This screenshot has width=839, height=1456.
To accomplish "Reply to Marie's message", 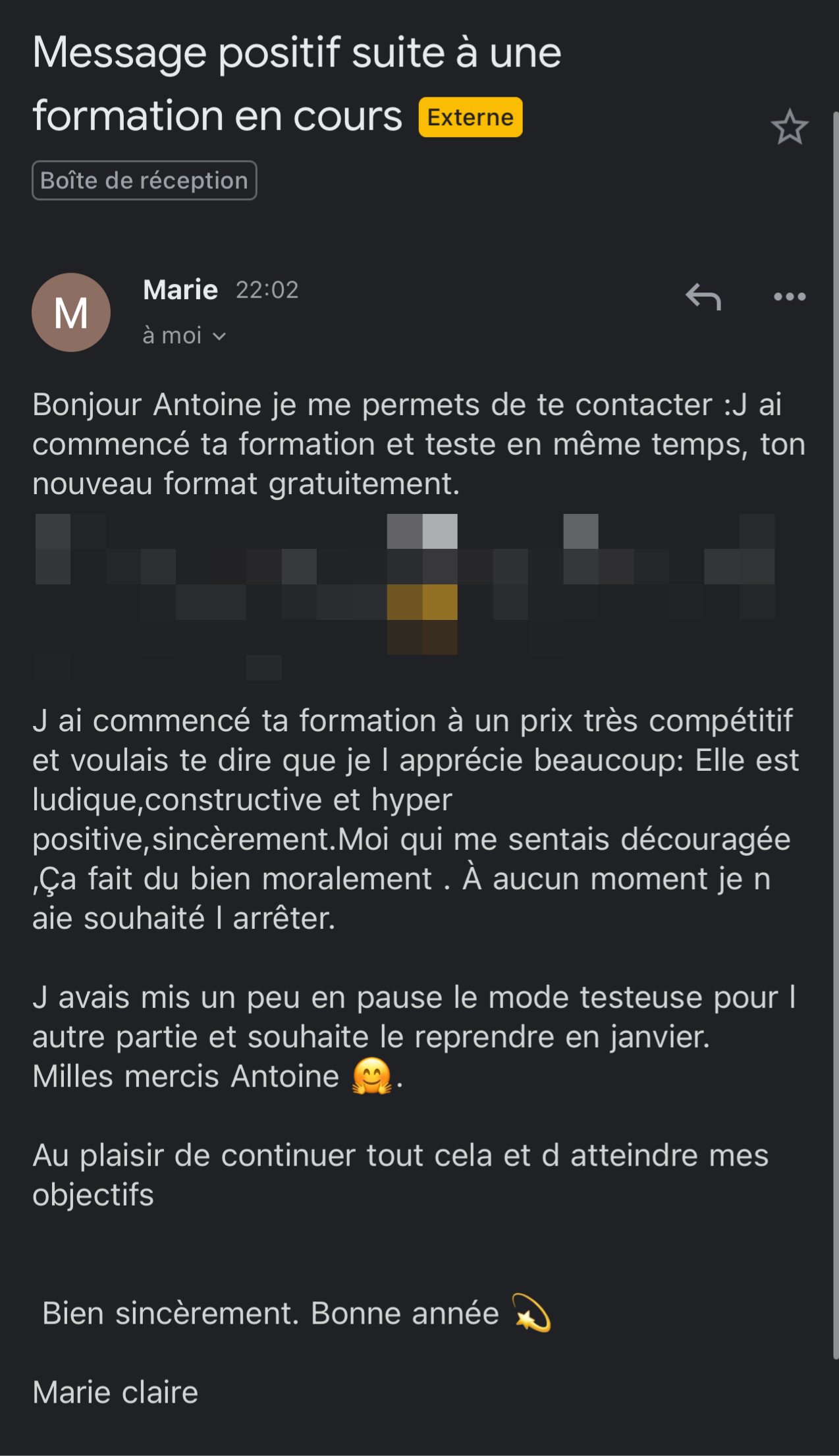I will coord(703,296).
